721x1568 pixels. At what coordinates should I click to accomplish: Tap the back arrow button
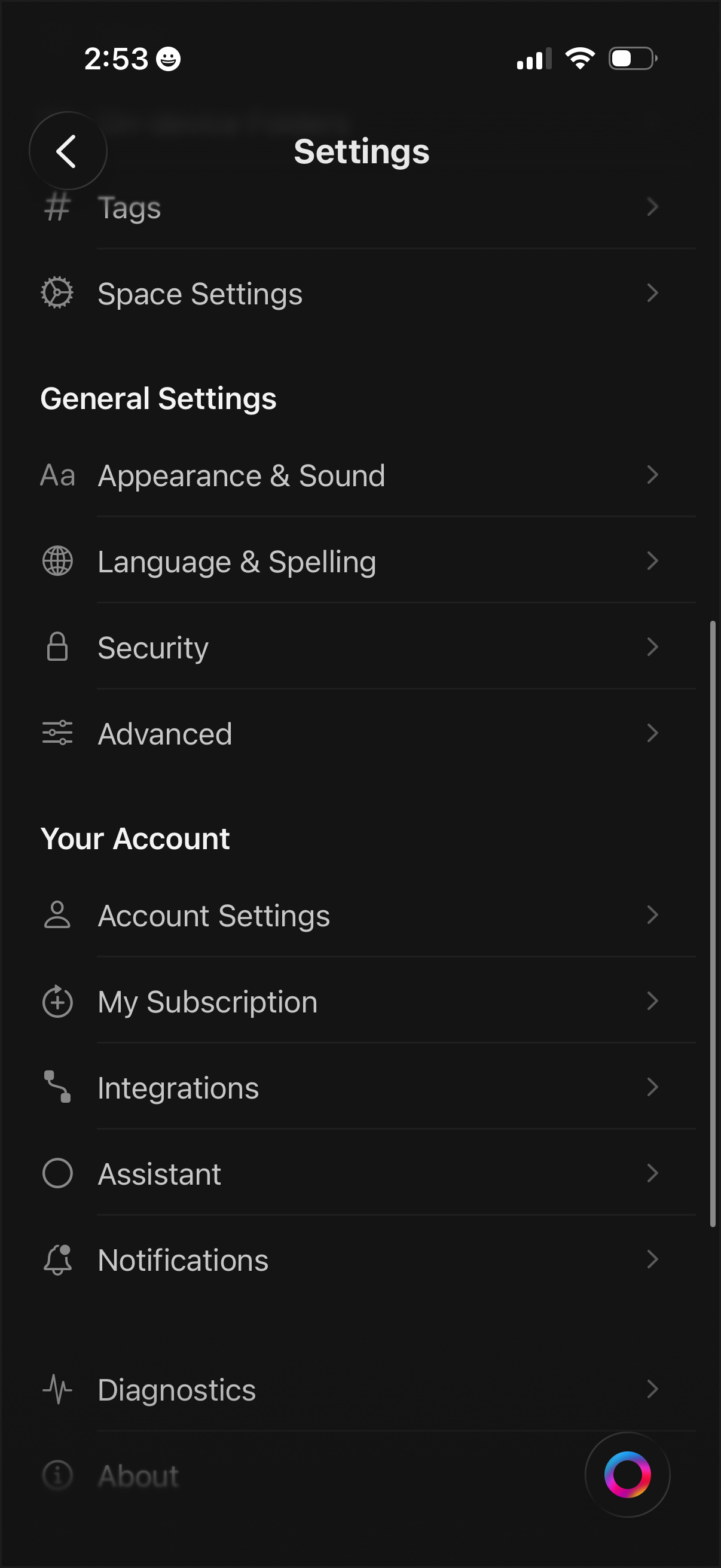(67, 151)
